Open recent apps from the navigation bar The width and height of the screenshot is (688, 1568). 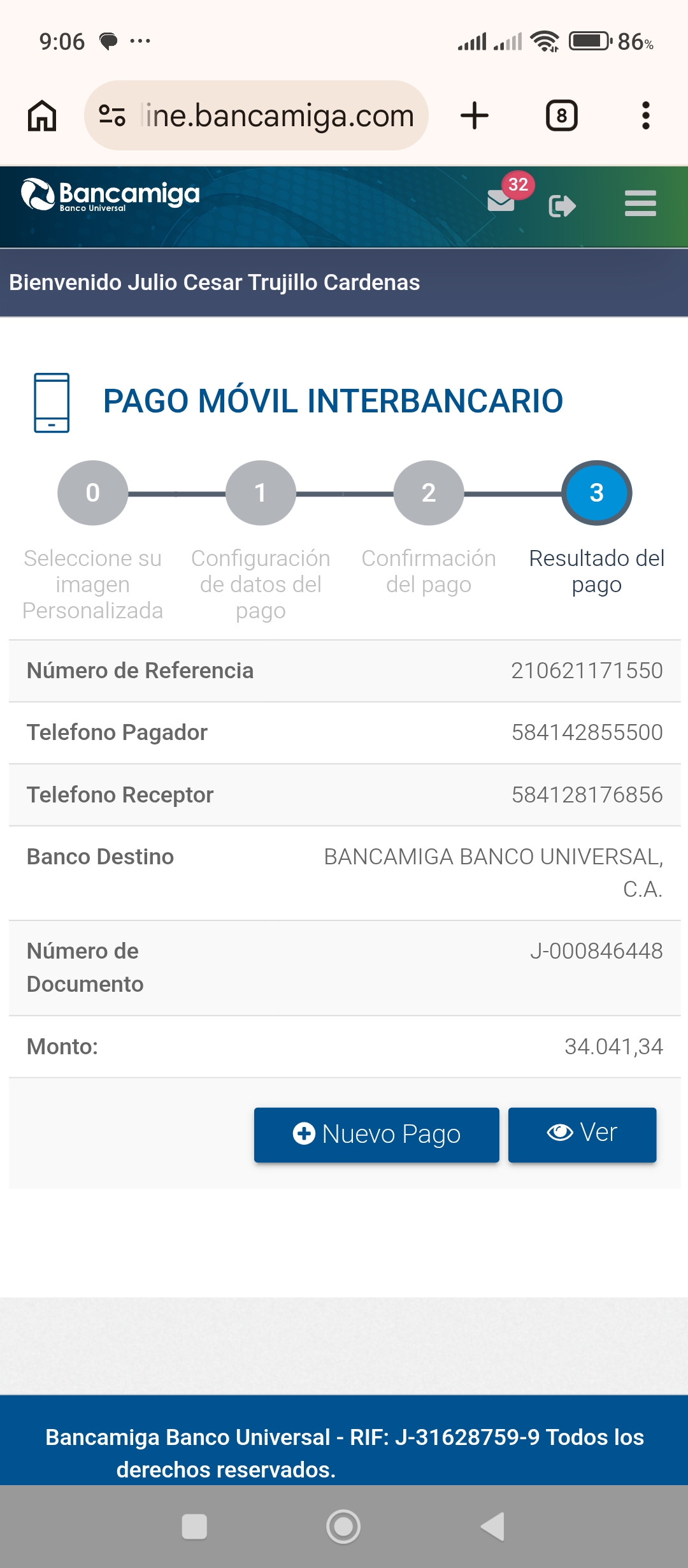coord(194,1527)
